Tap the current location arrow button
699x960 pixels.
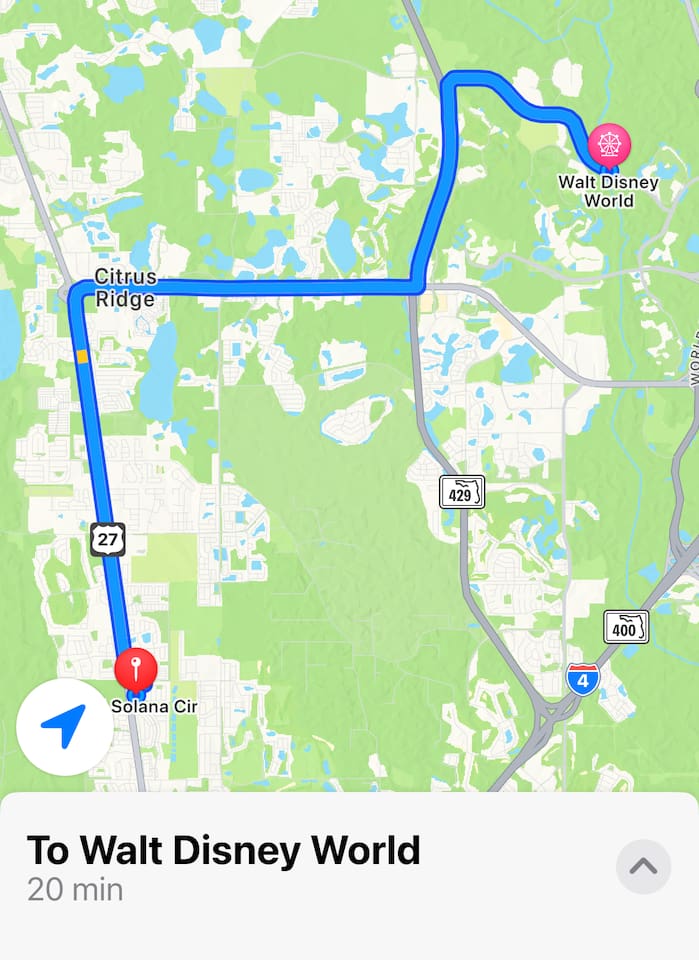coord(64,727)
